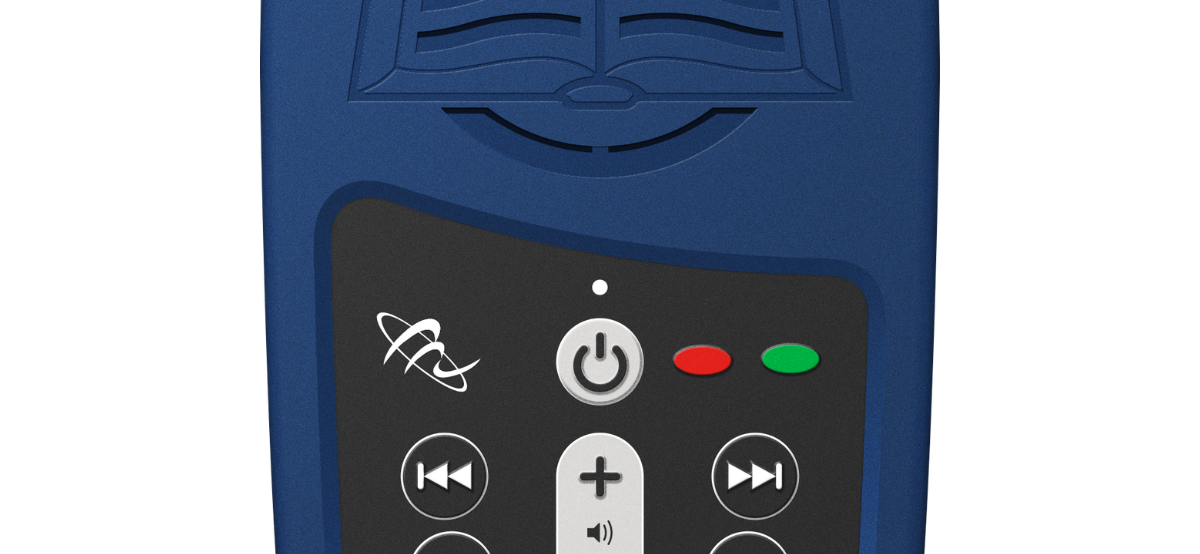The width and height of the screenshot is (1200, 554).
Task: Tap the power button
Action: pos(599,362)
